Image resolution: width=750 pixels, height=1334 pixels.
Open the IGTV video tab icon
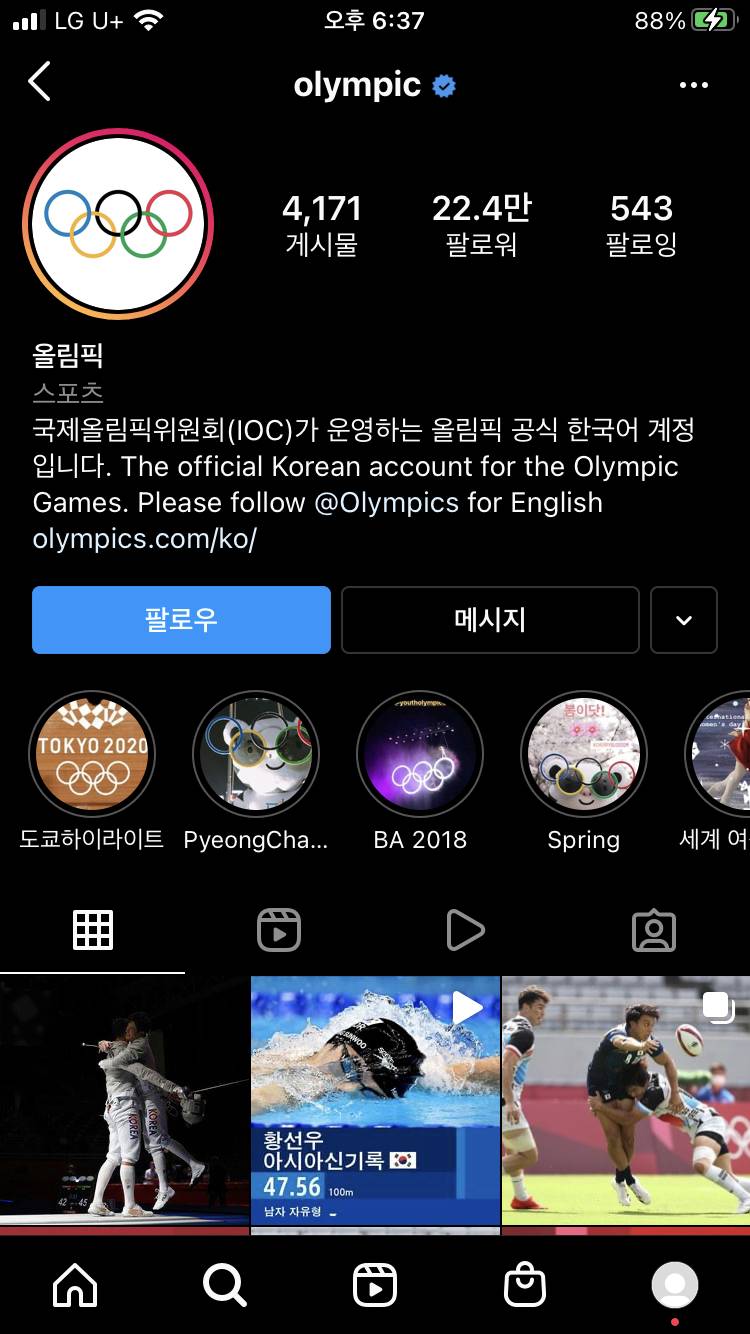coord(465,929)
